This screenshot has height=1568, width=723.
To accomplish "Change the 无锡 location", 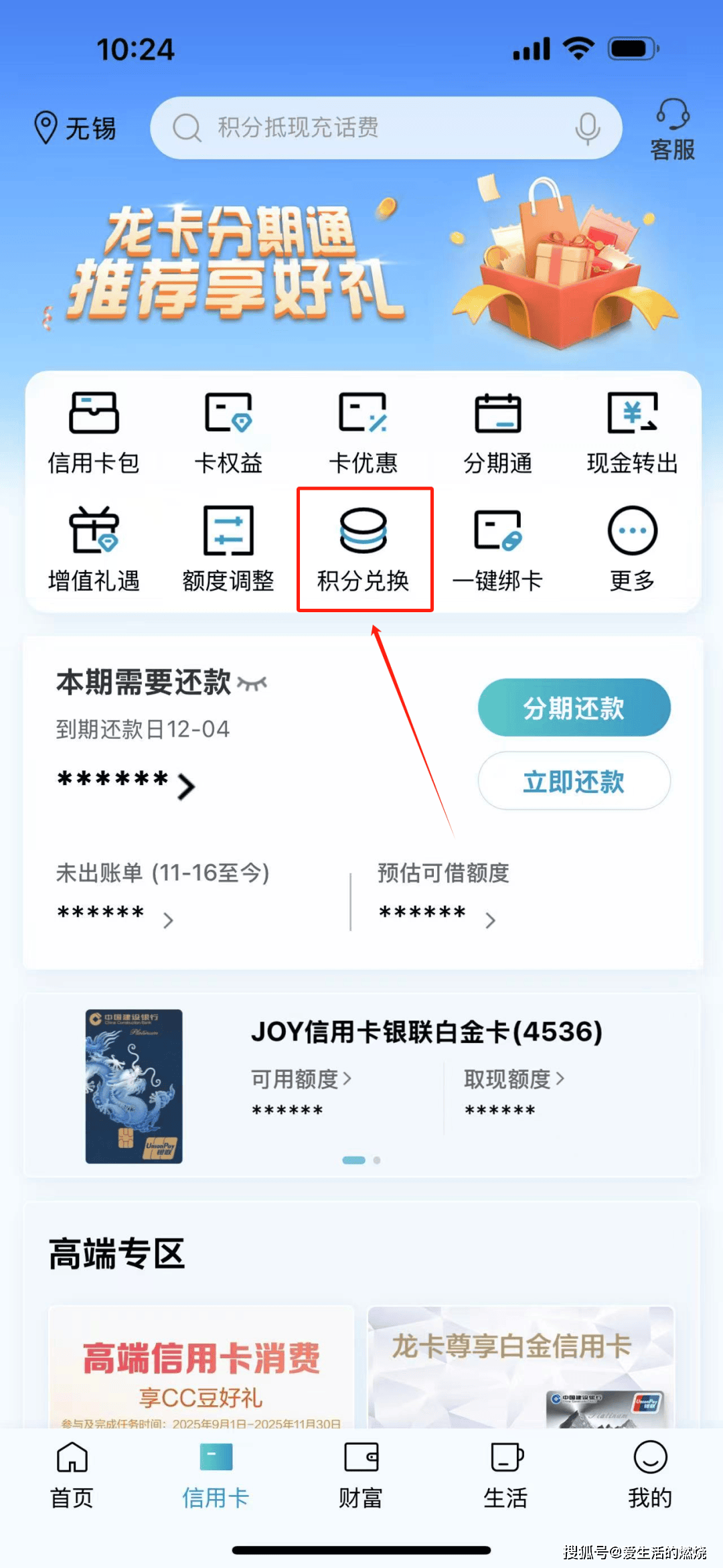I will [75, 128].
